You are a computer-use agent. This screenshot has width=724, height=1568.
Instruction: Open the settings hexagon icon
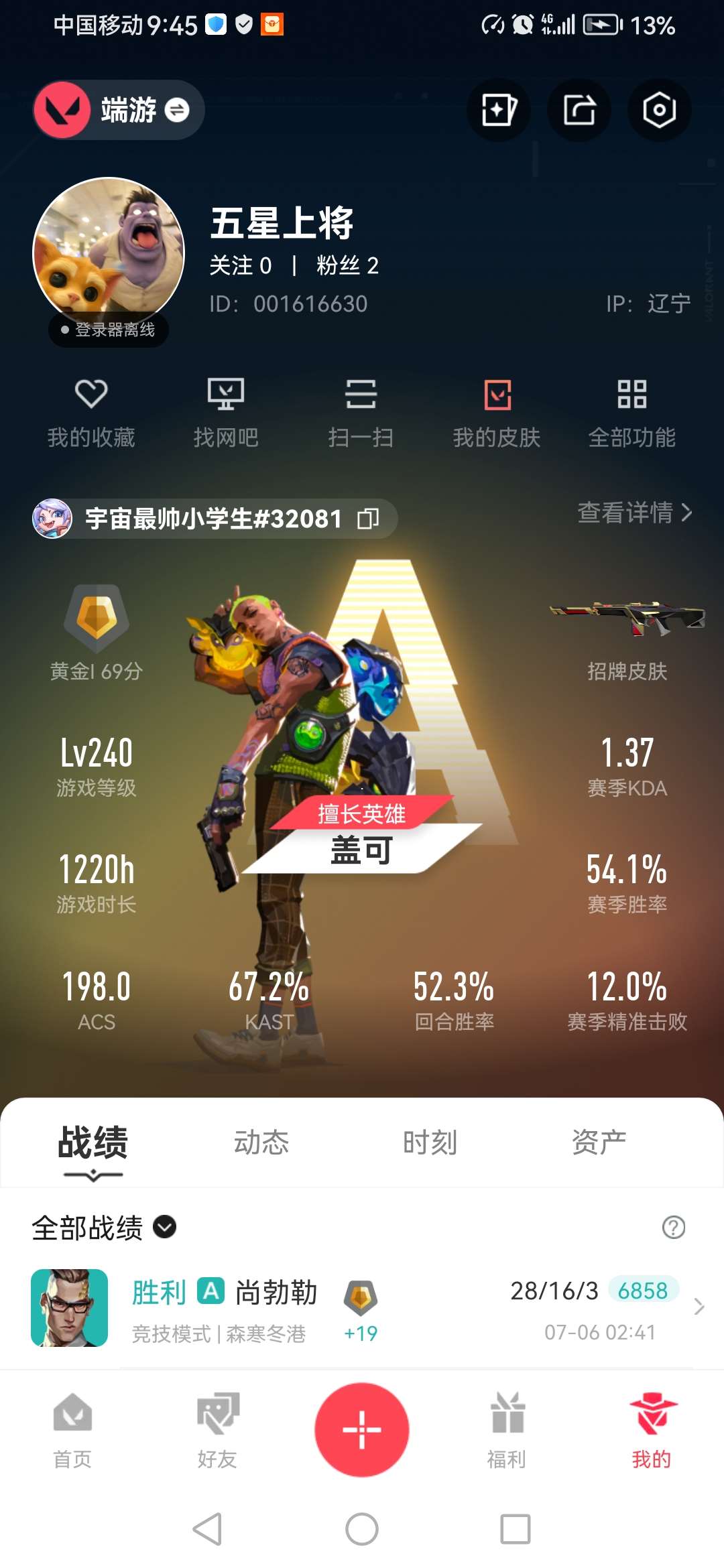(x=659, y=110)
